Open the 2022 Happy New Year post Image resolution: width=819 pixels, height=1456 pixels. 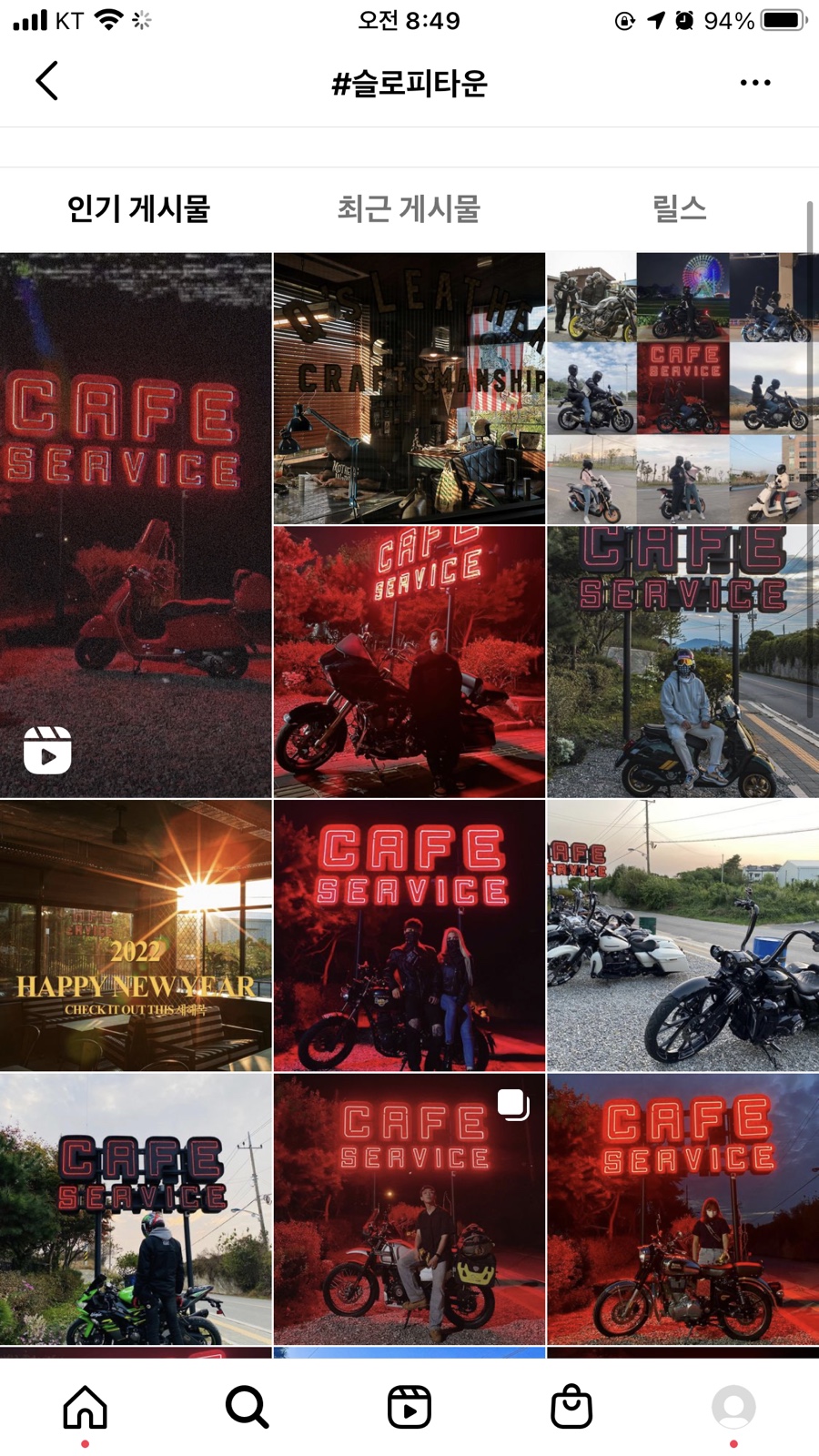136,935
